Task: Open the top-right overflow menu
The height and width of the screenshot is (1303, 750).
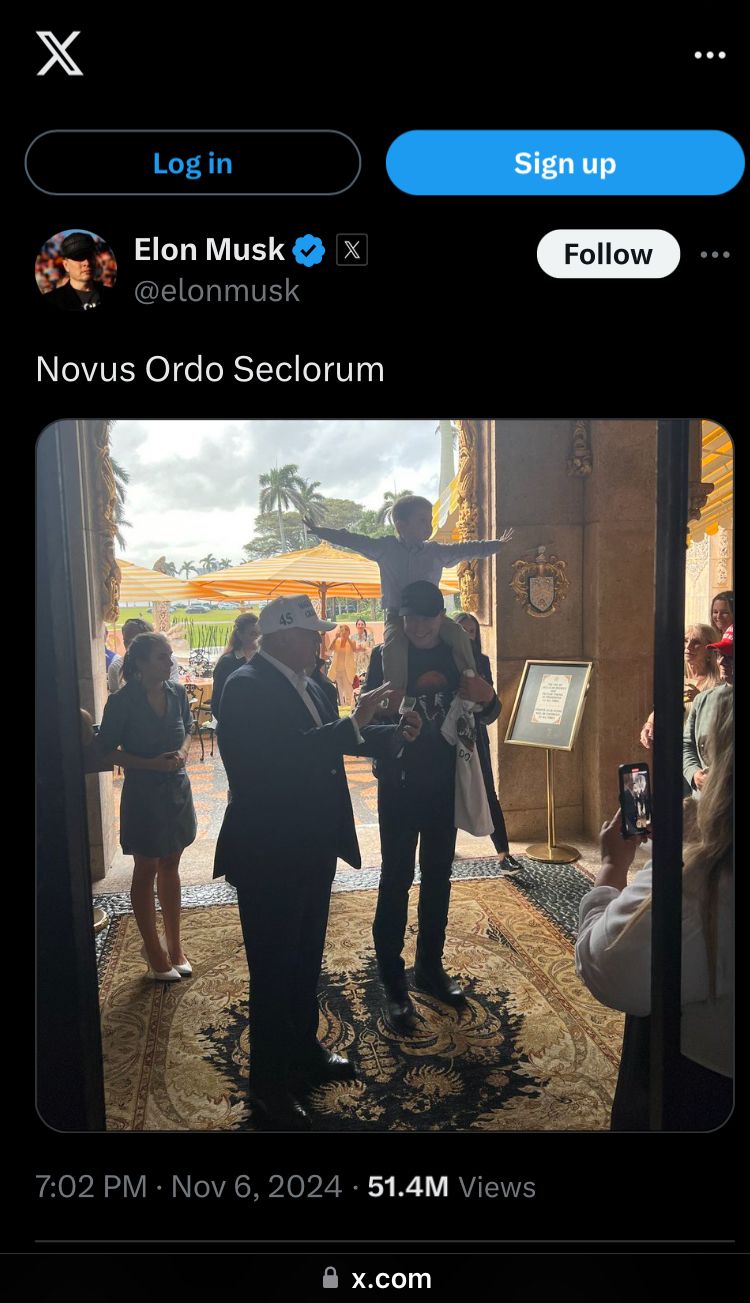Action: [x=710, y=55]
